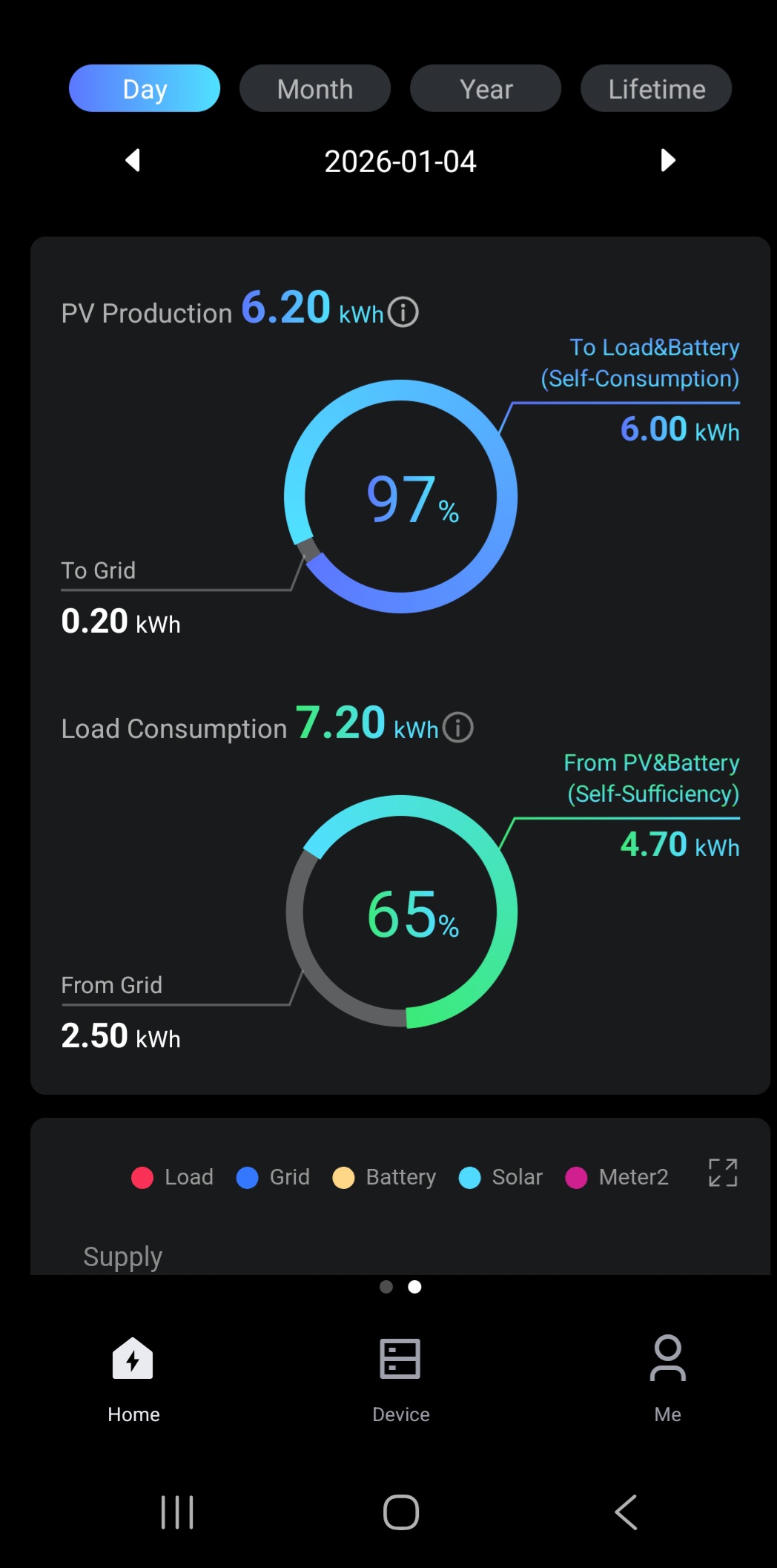Toggle the Grid series in the chart

[273, 1177]
